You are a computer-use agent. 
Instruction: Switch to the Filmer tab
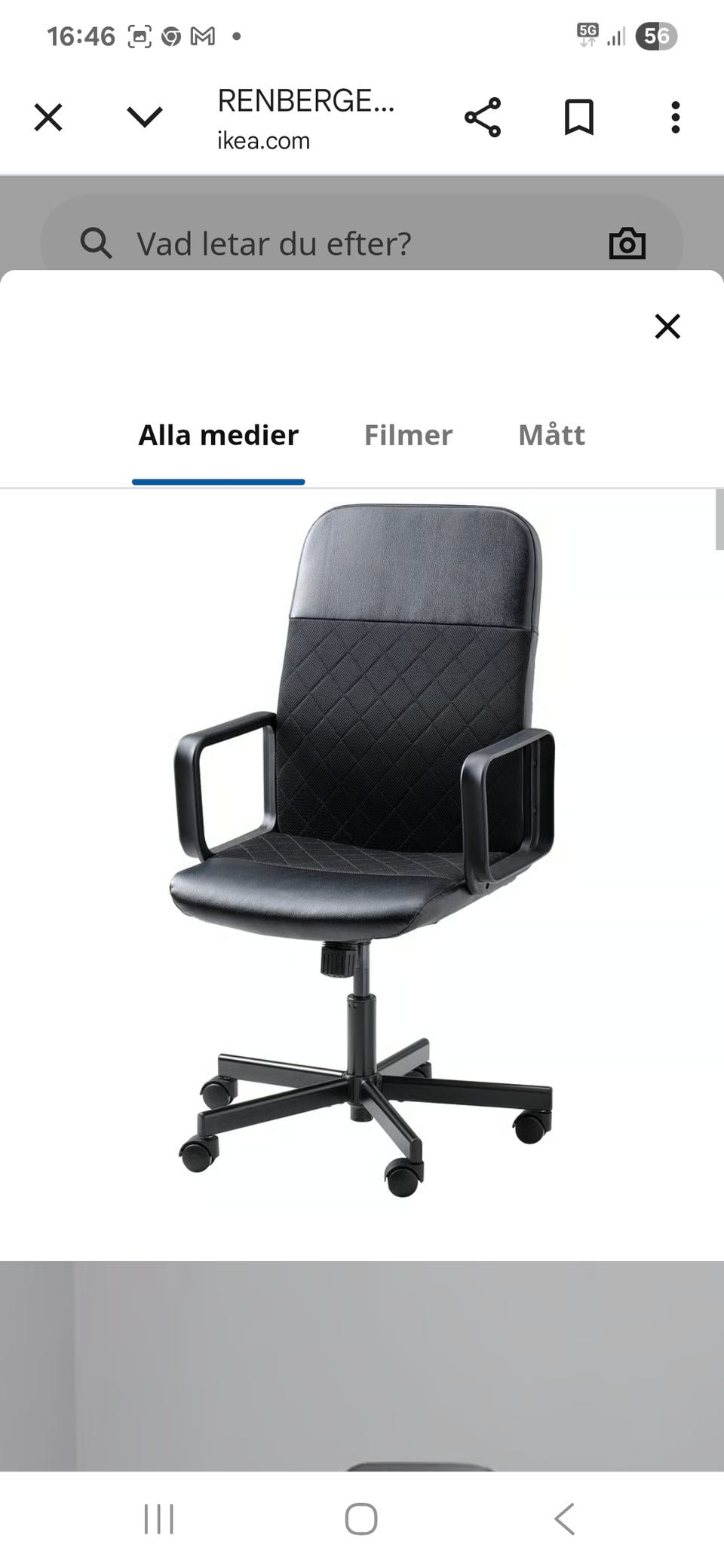(x=408, y=435)
